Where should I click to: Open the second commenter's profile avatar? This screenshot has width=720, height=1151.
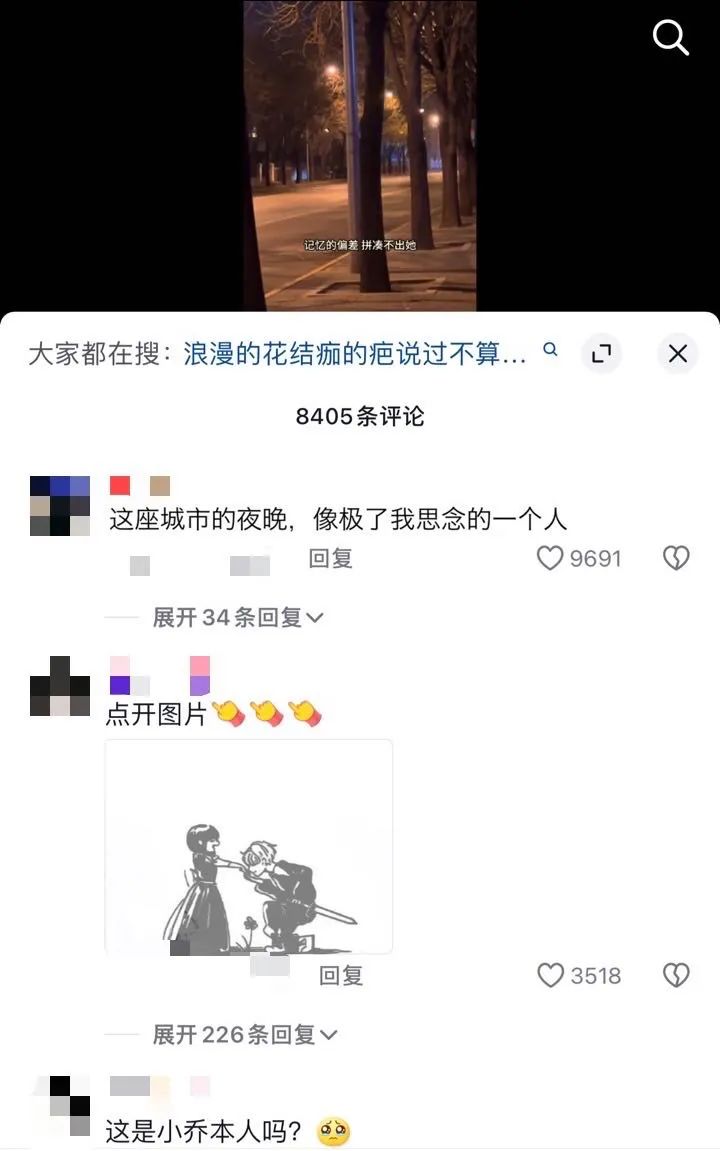click(x=59, y=687)
